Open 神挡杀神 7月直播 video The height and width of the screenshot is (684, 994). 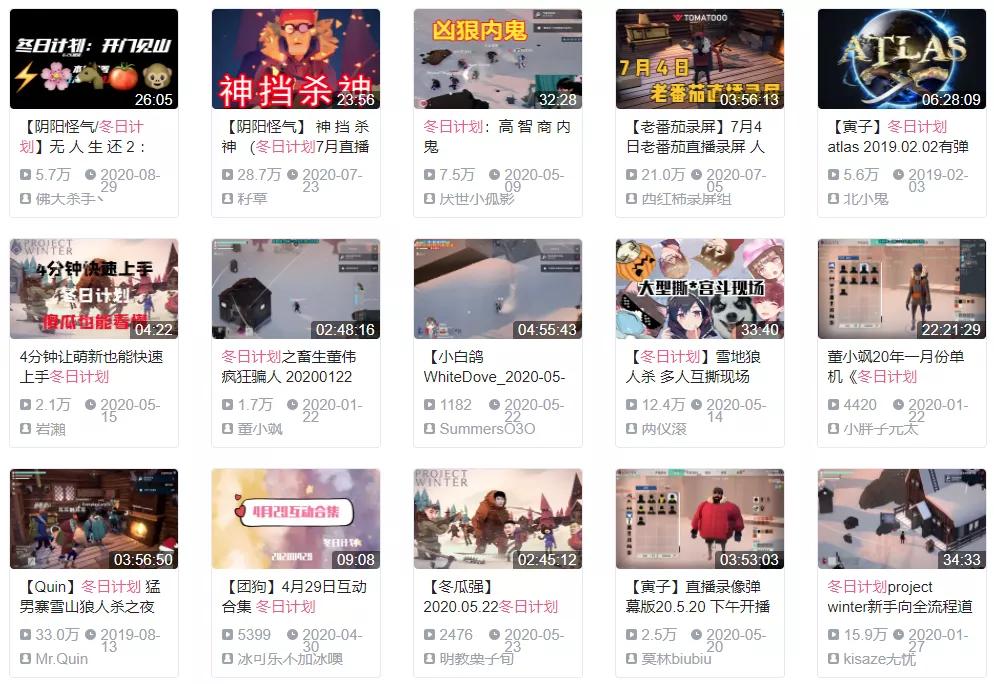click(296, 59)
